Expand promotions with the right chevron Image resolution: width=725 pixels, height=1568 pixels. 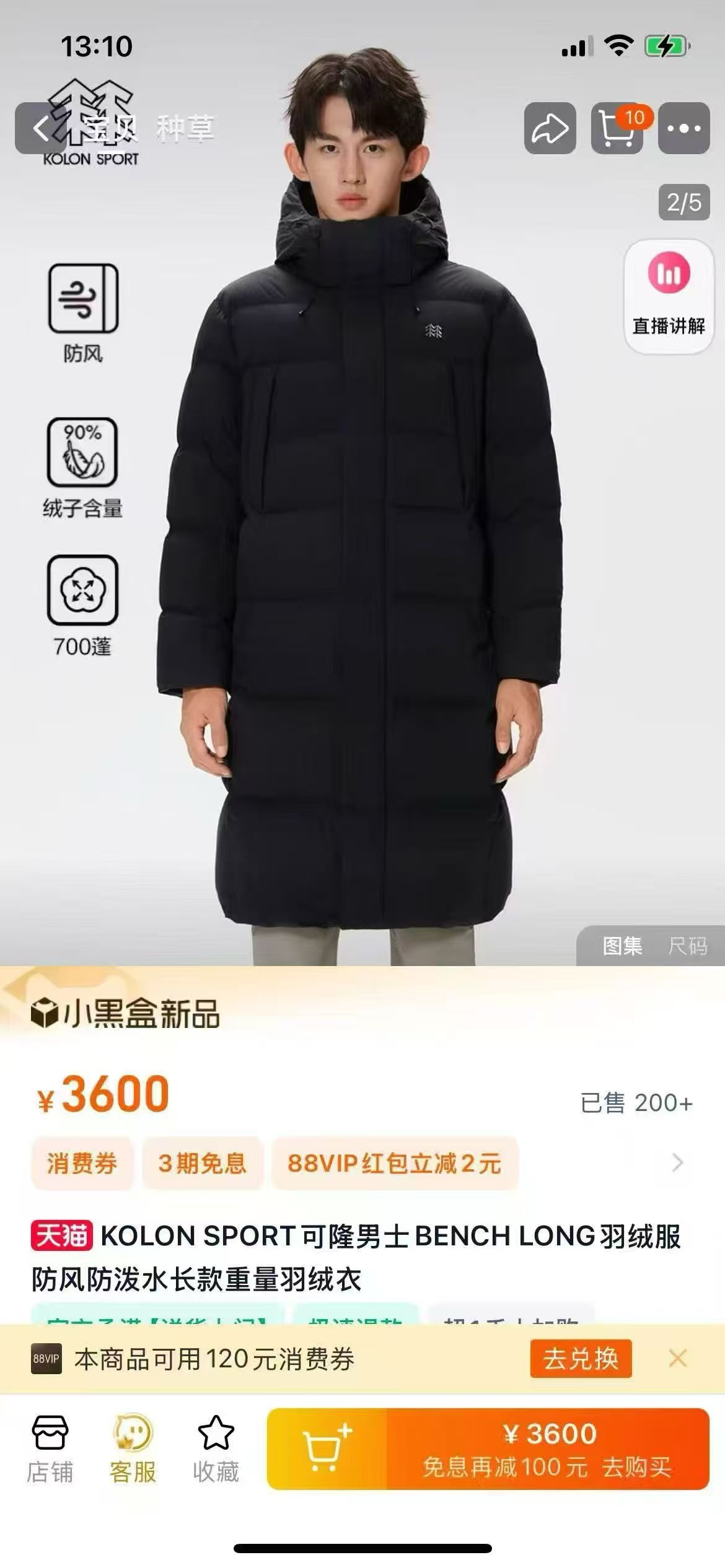click(677, 1163)
